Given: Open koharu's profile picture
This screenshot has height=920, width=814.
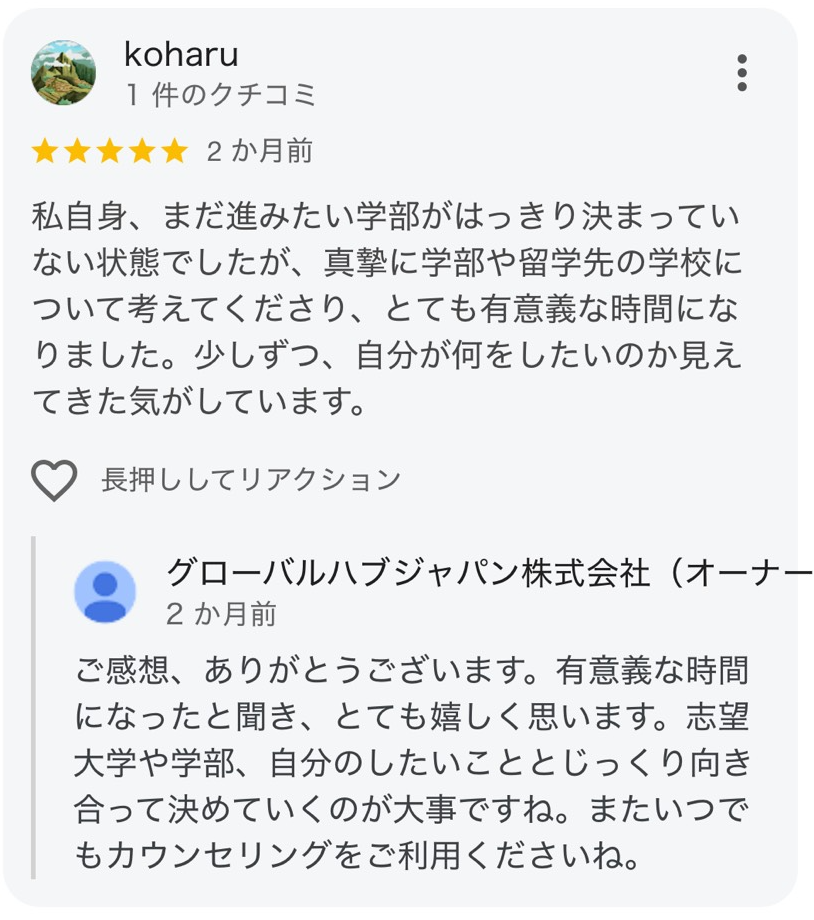Looking at the screenshot, I should pos(64,73).
